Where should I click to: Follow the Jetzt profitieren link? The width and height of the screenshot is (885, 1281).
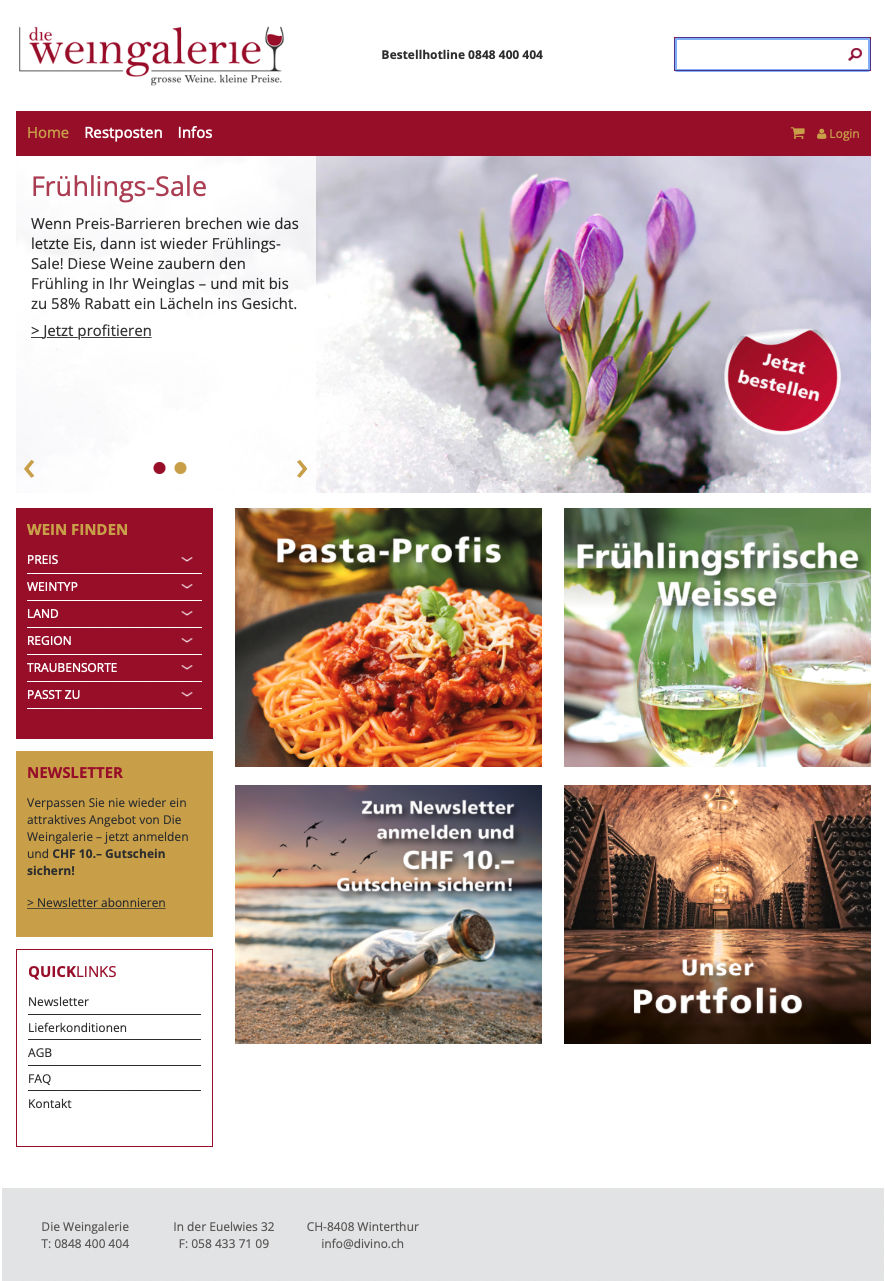(91, 331)
